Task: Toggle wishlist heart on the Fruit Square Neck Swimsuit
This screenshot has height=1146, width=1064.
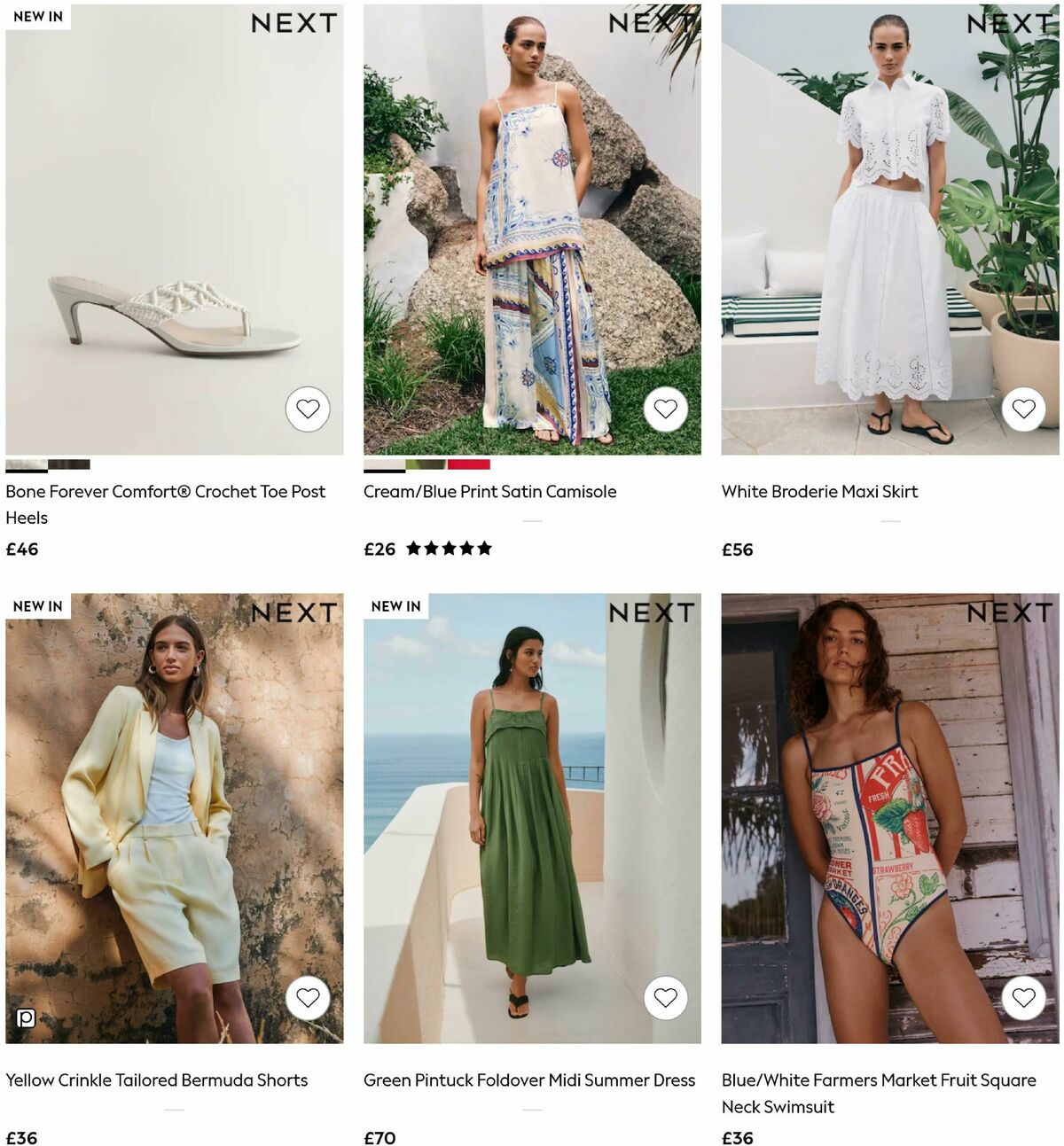Action: pos(1024,998)
